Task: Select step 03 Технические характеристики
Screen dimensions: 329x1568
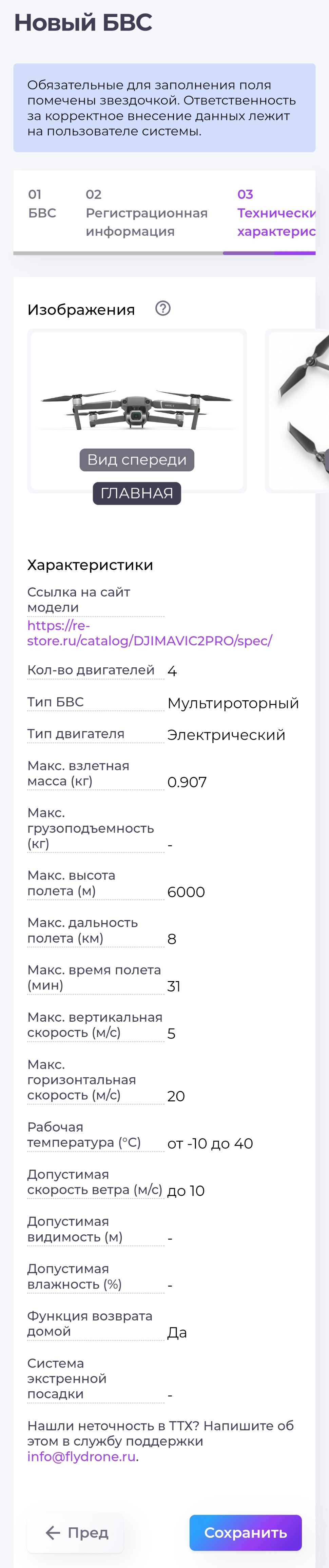Action: click(x=276, y=213)
